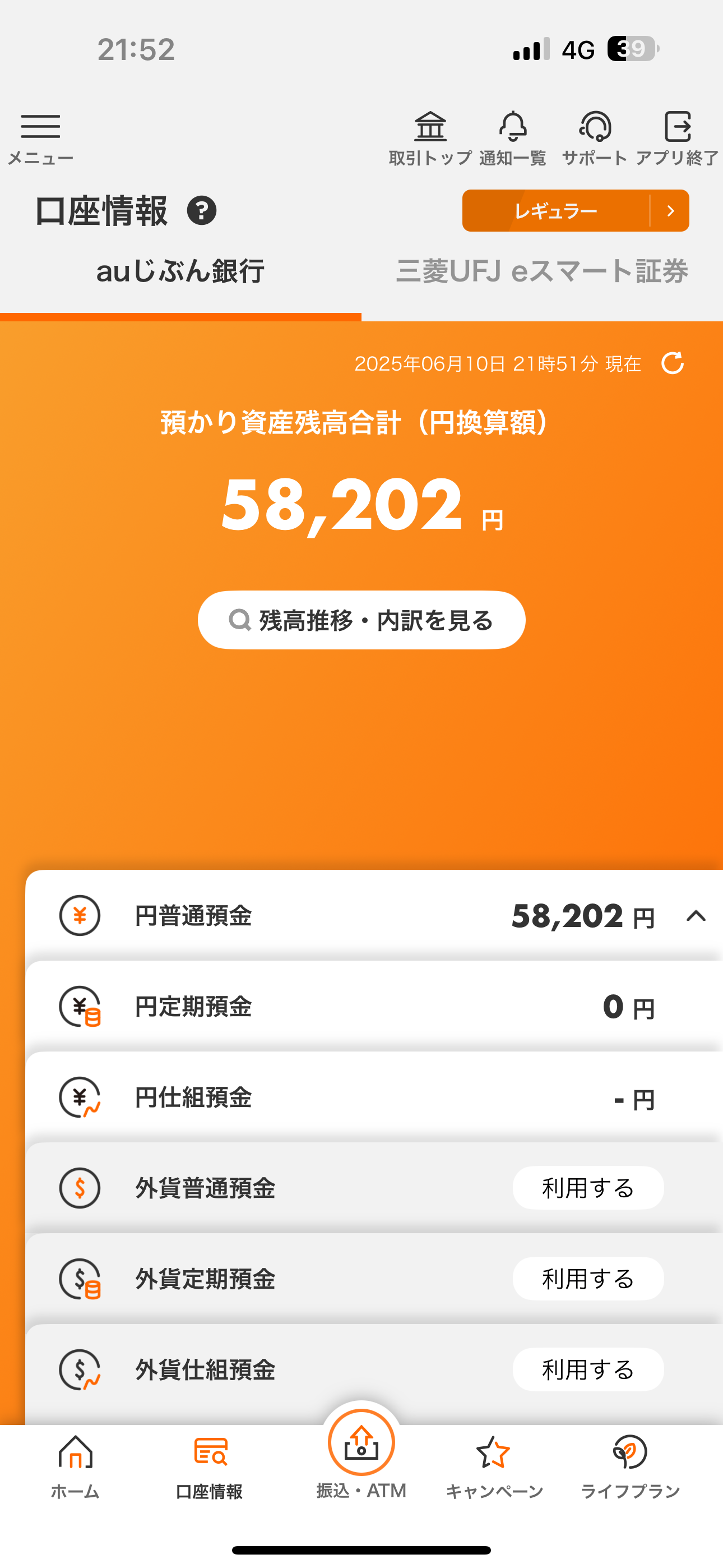Refresh the balance timestamp
Screen dimensions: 723x1568
tap(673, 363)
